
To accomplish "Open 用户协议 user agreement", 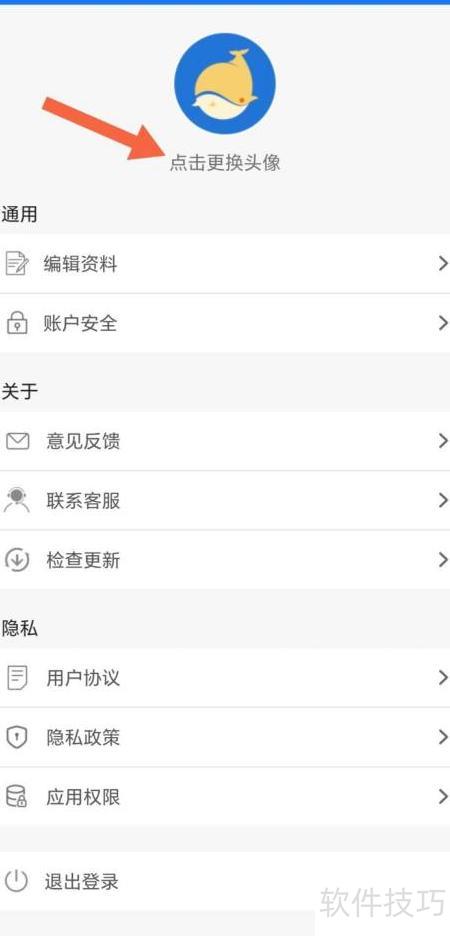I will pyautogui.click(x=225, y=678).
